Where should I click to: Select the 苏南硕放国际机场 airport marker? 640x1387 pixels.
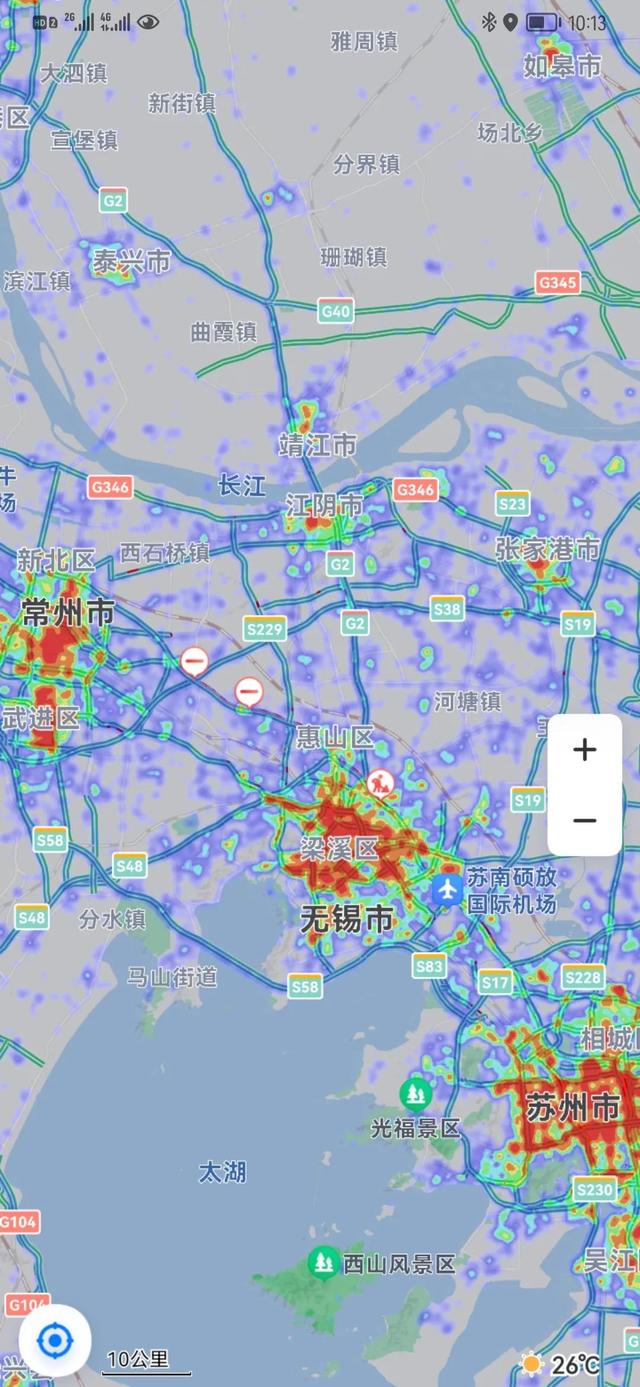447,889
